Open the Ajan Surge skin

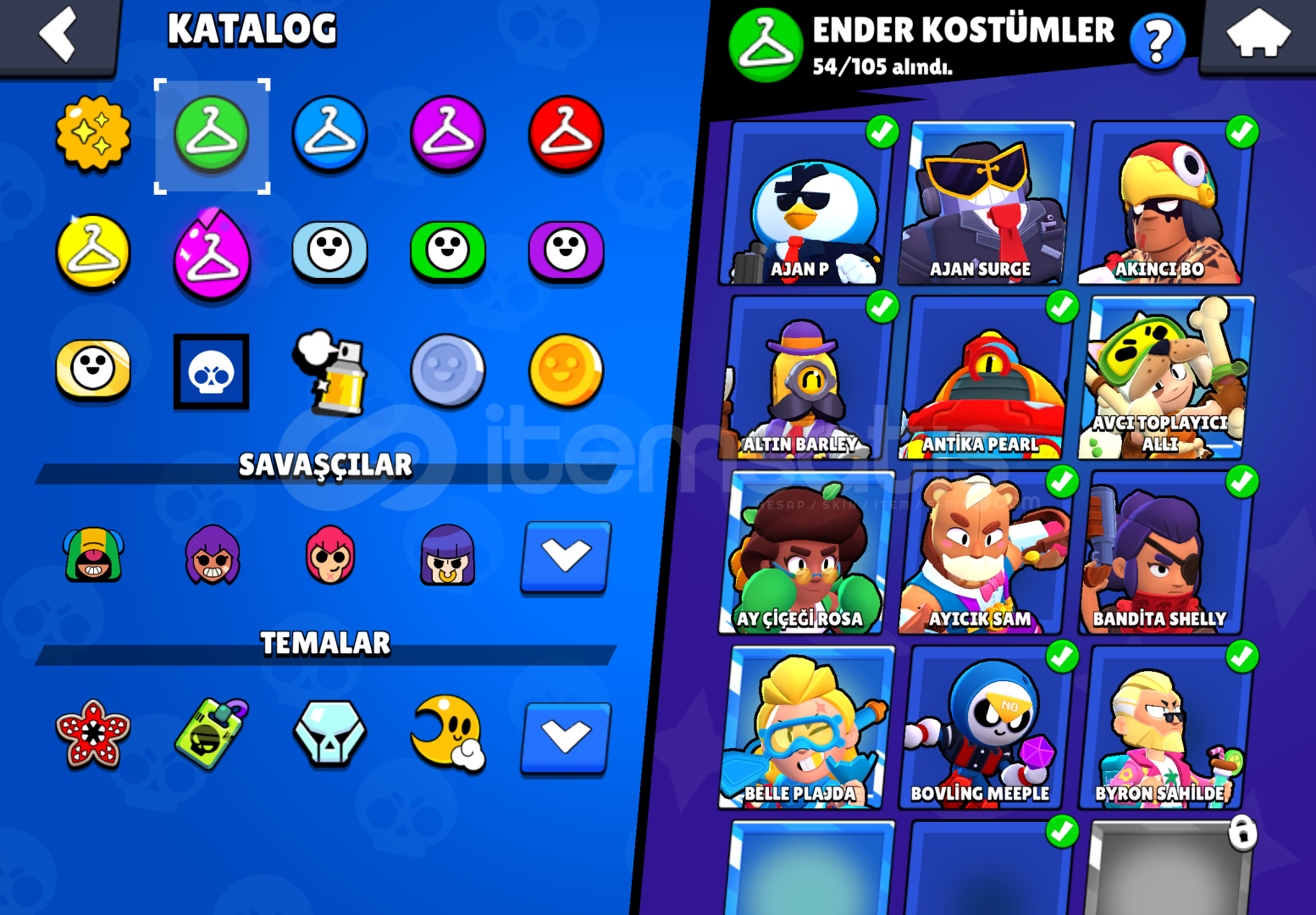click(x=984, y=205)
